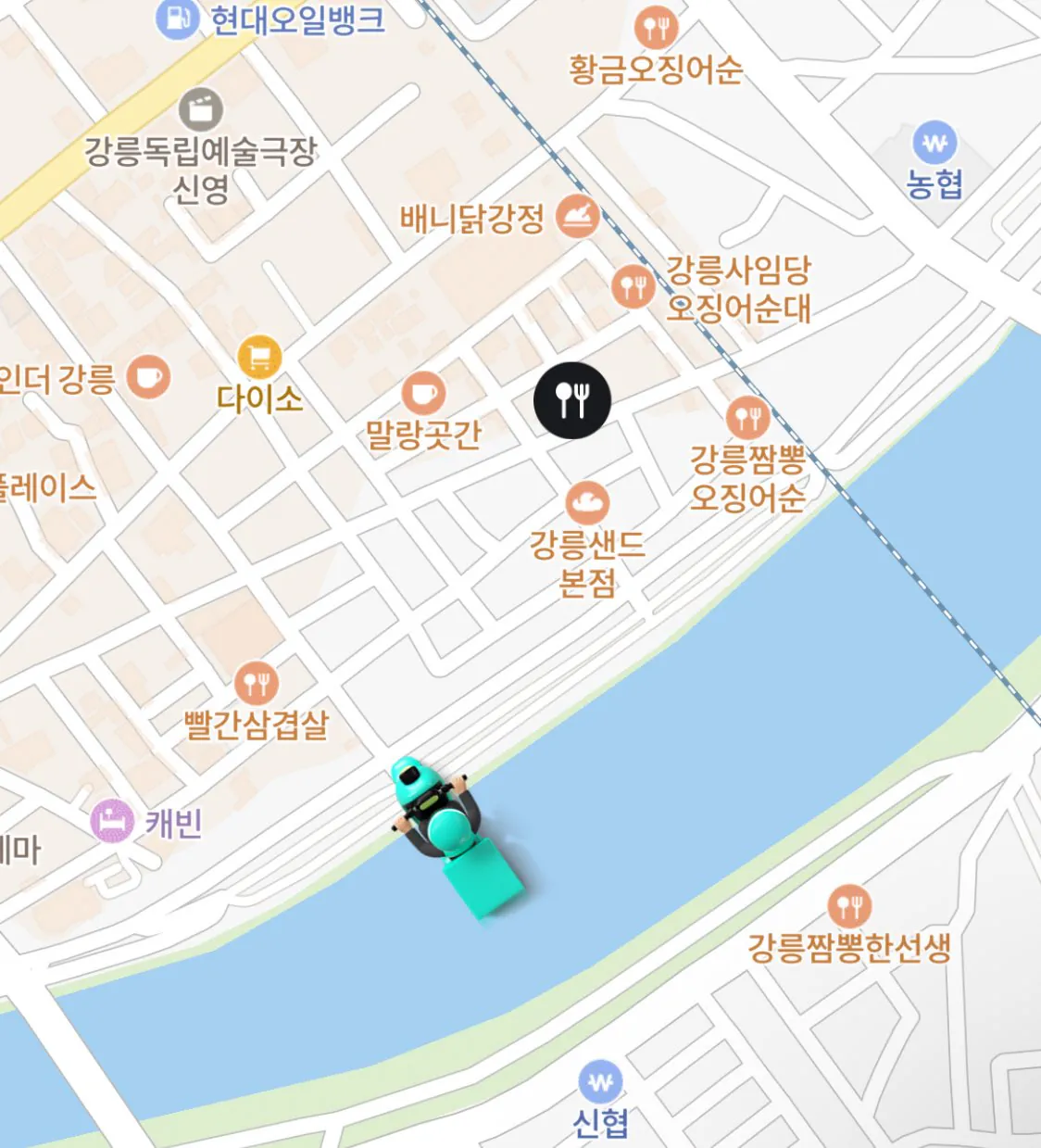Select the 말랑곳간 cafe cup icon
This screenshot has height=1148, width=1041.
tap(424, 395)
